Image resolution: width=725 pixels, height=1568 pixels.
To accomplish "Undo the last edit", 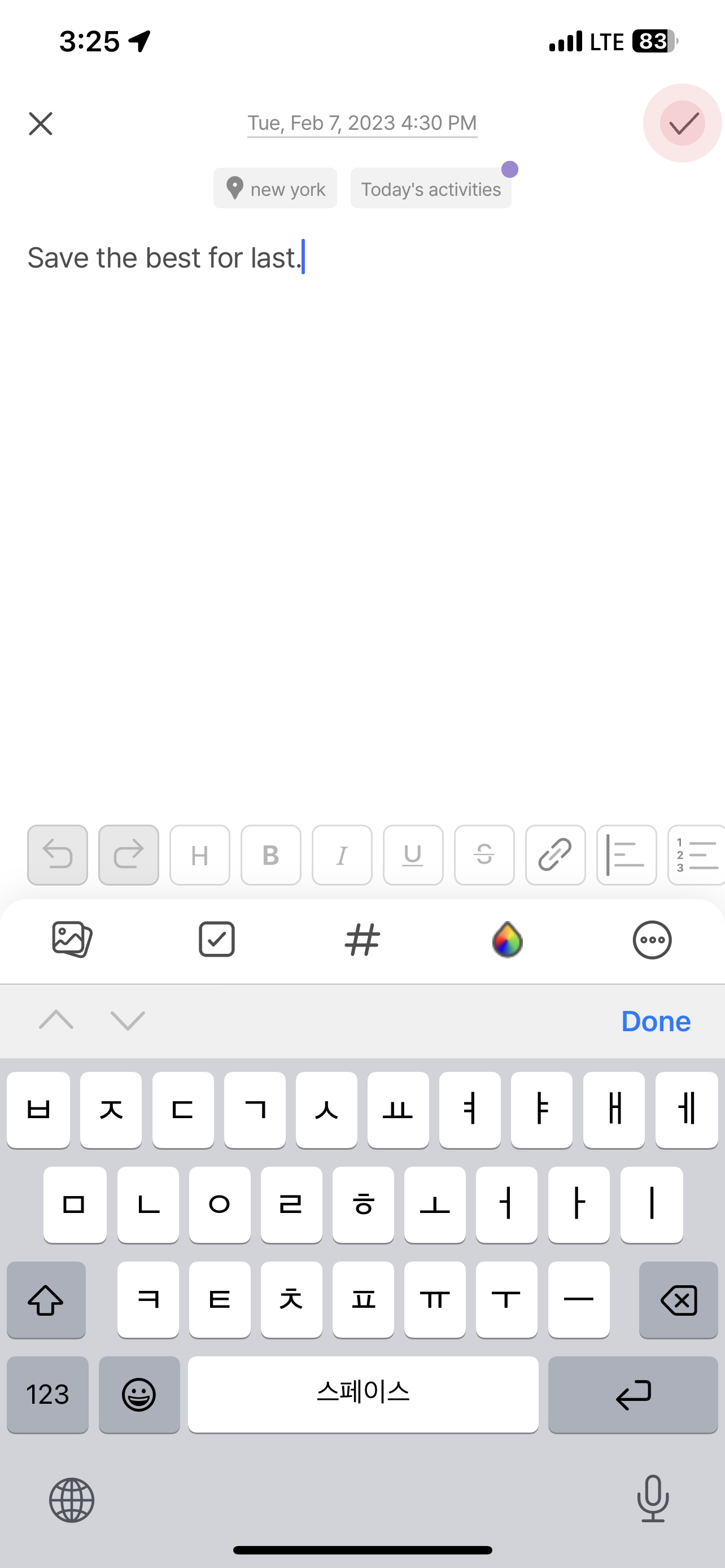I will point(58,855).
